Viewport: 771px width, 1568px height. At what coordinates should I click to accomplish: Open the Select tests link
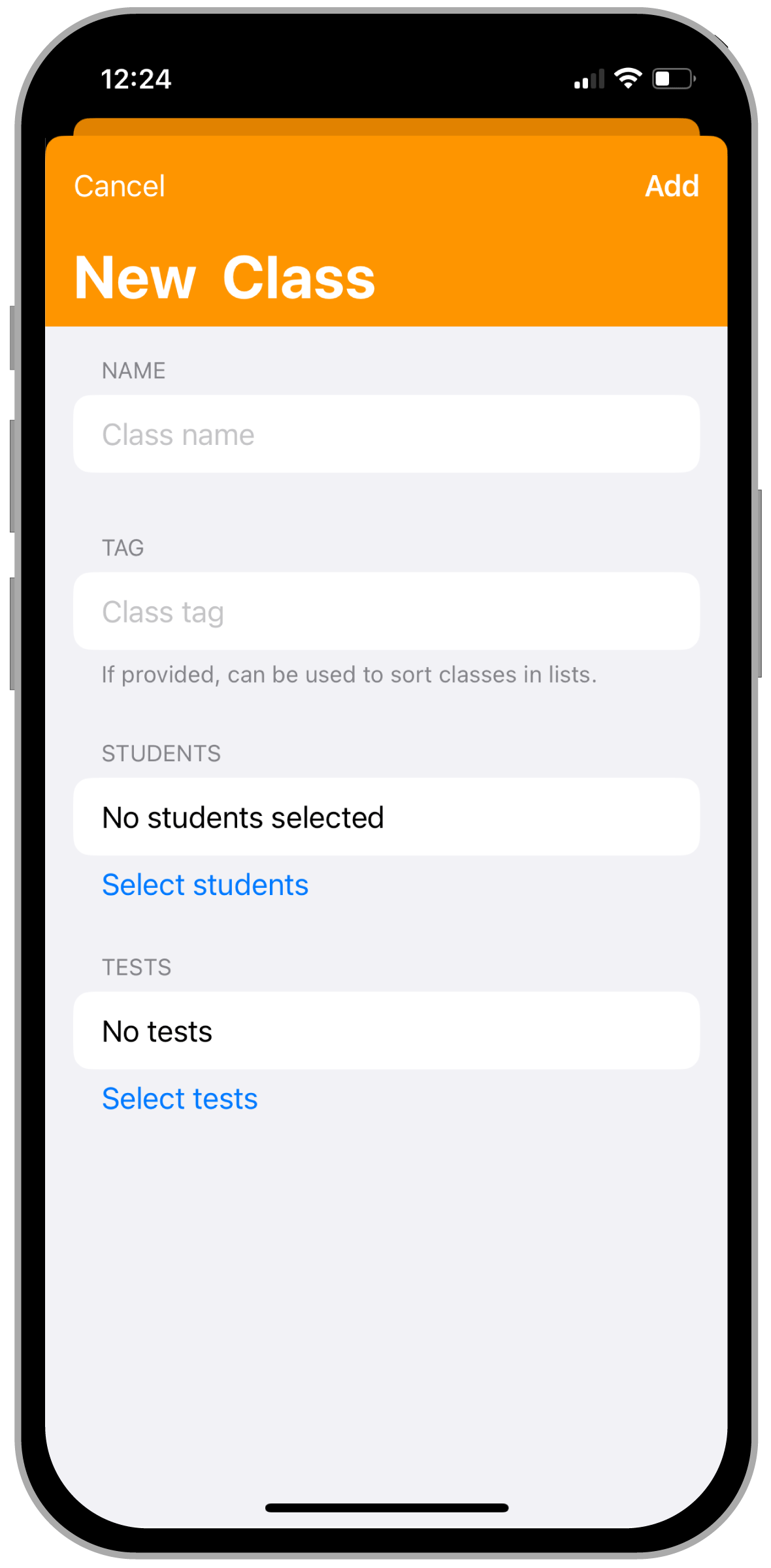click(180, 1099)
